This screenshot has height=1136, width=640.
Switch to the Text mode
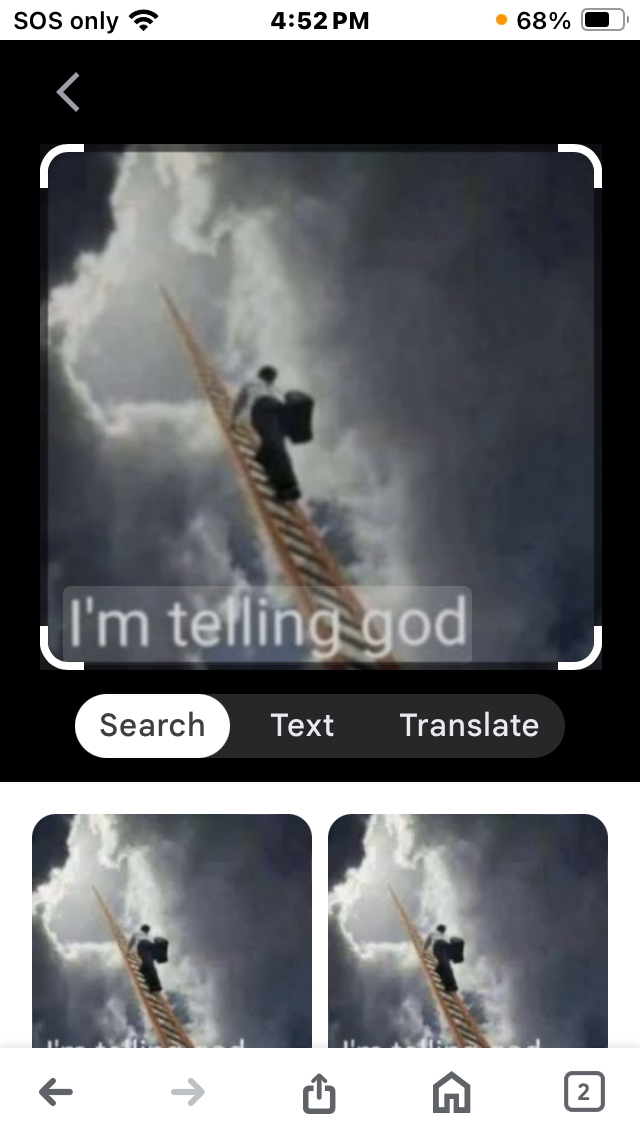(x=302, y=725)
